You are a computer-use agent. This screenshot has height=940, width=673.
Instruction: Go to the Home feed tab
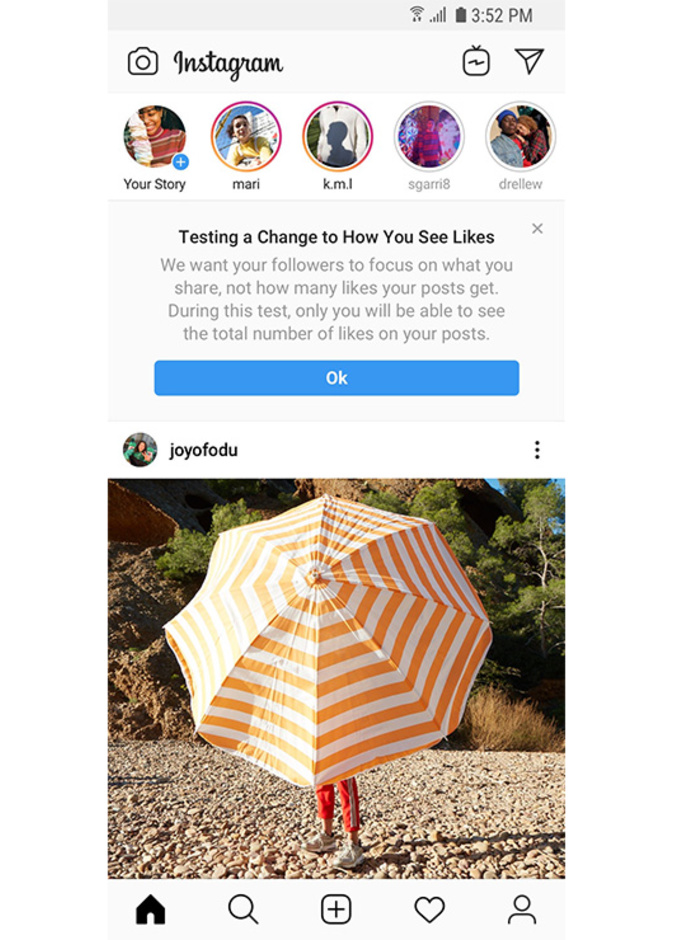click(150, 909)
